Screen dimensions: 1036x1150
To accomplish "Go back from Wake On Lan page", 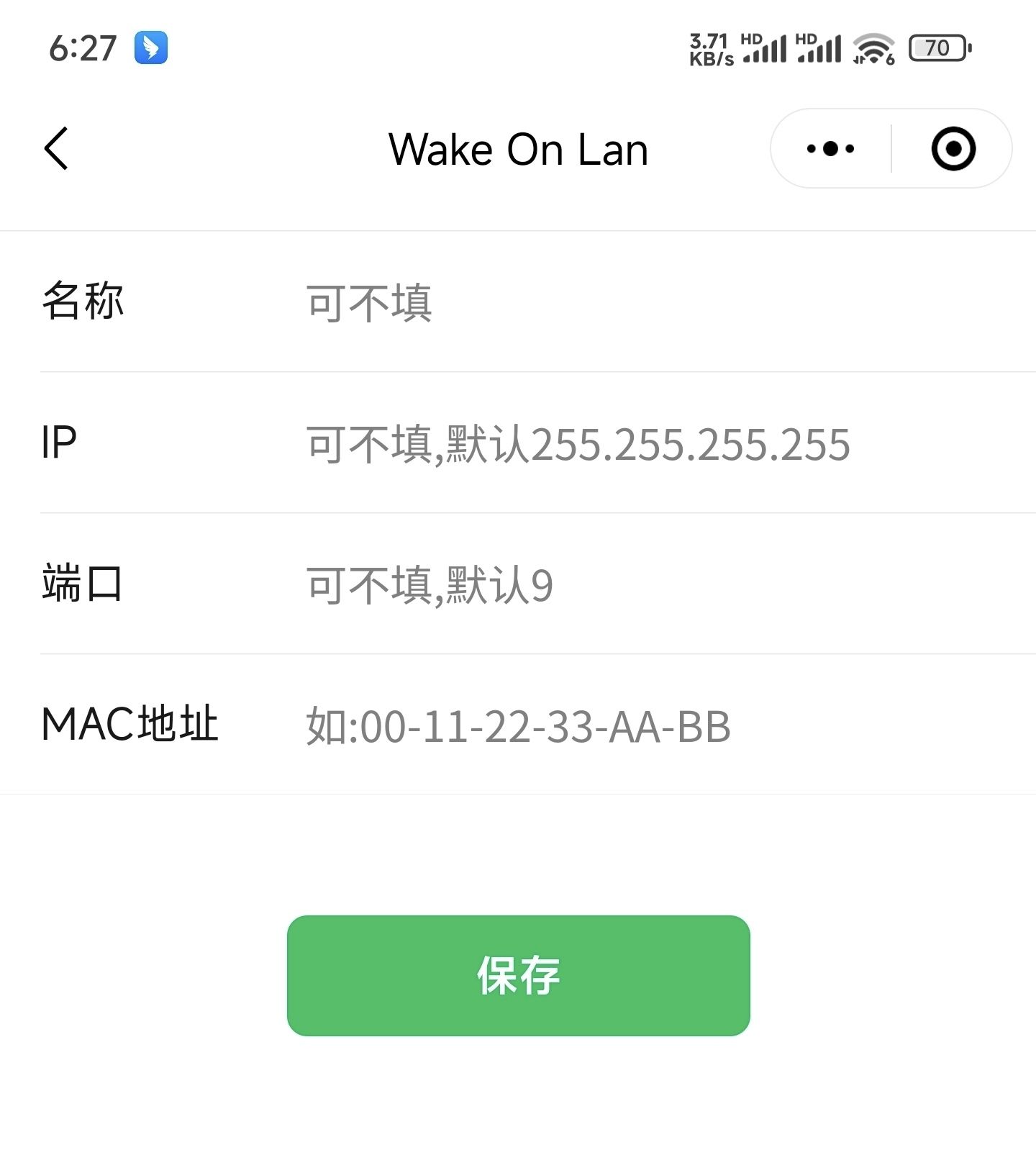I will tap(56, 149).
